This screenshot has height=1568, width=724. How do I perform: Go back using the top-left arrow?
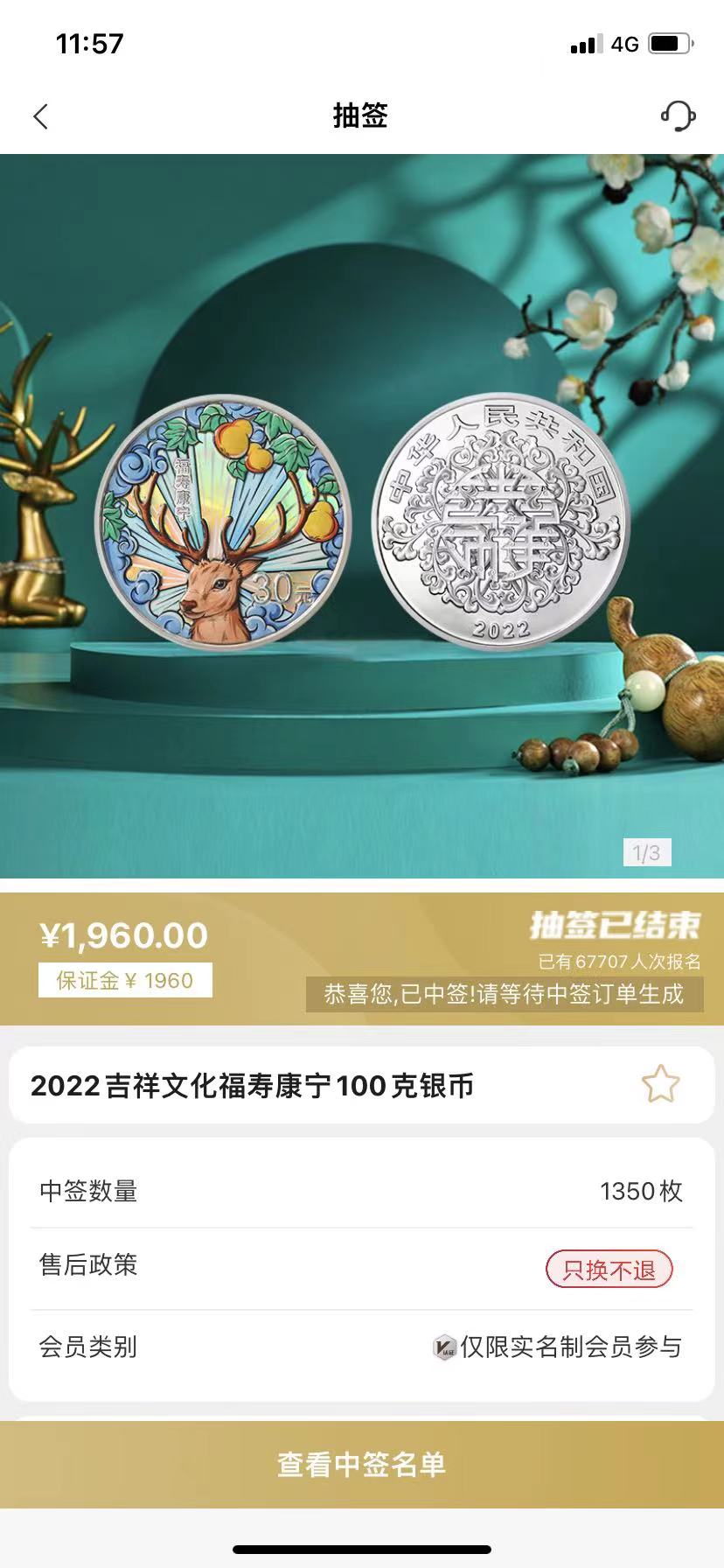click(41, 116)
